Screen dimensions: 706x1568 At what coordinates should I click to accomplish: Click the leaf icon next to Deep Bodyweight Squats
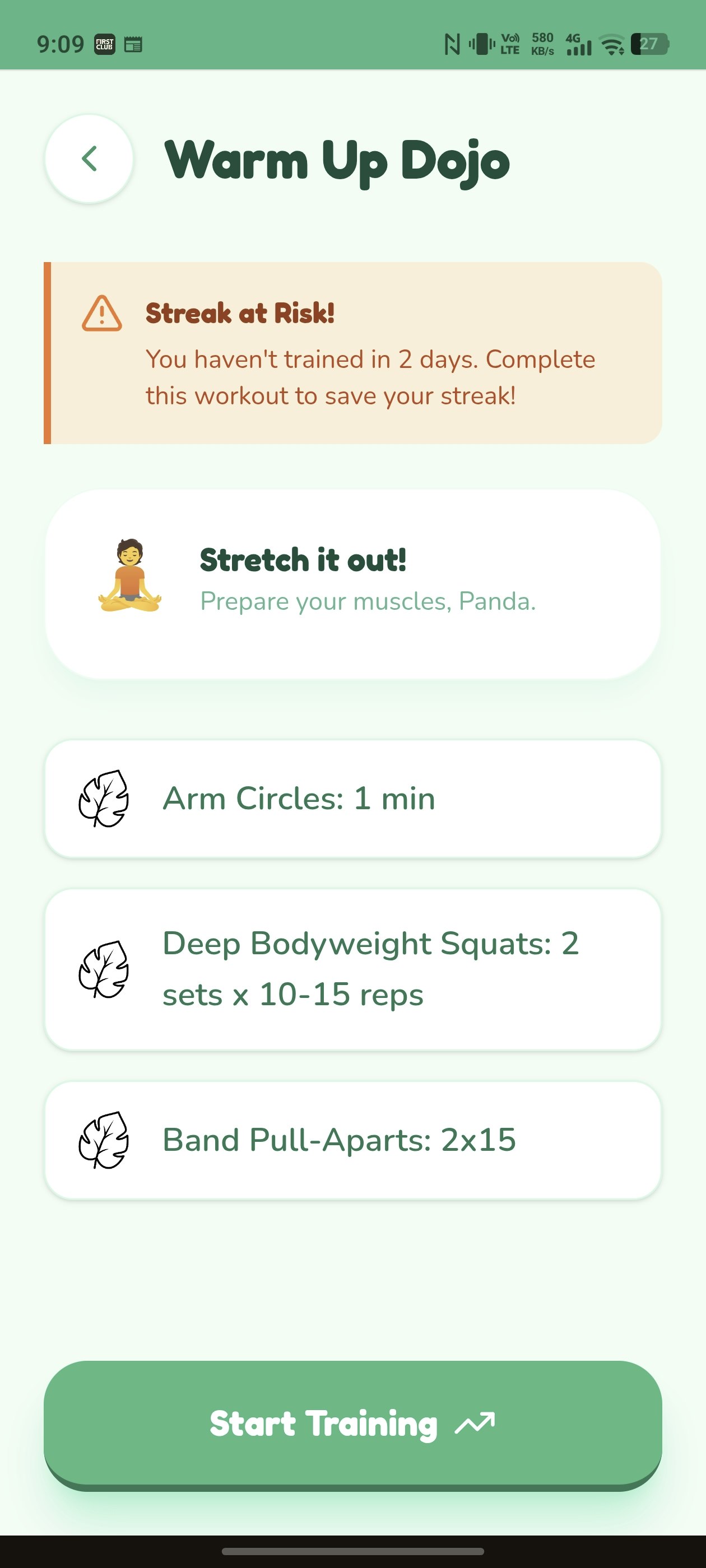tap(104, 968)
